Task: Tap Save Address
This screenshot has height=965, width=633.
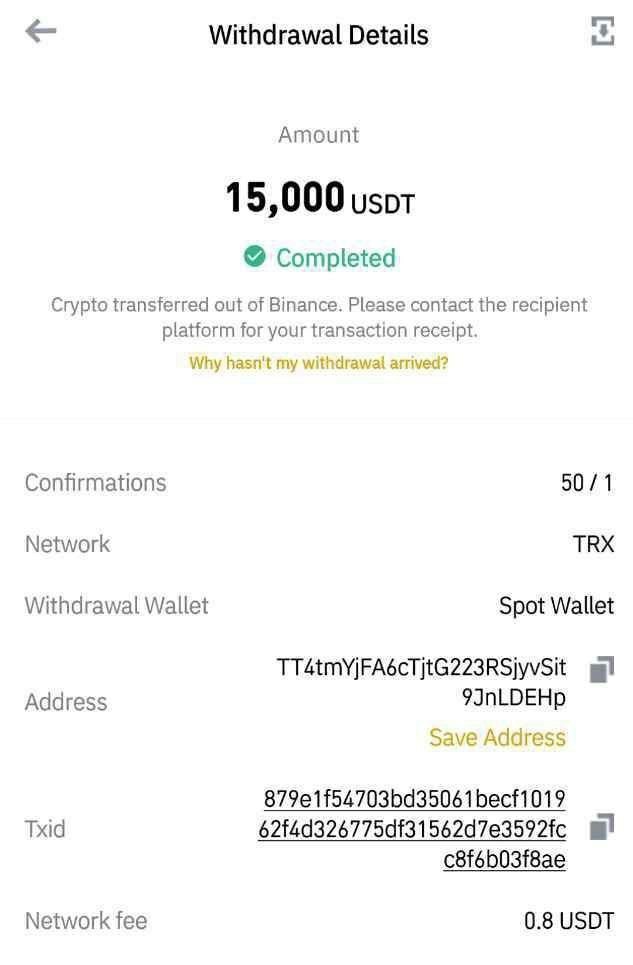Action: click(497, 738)
